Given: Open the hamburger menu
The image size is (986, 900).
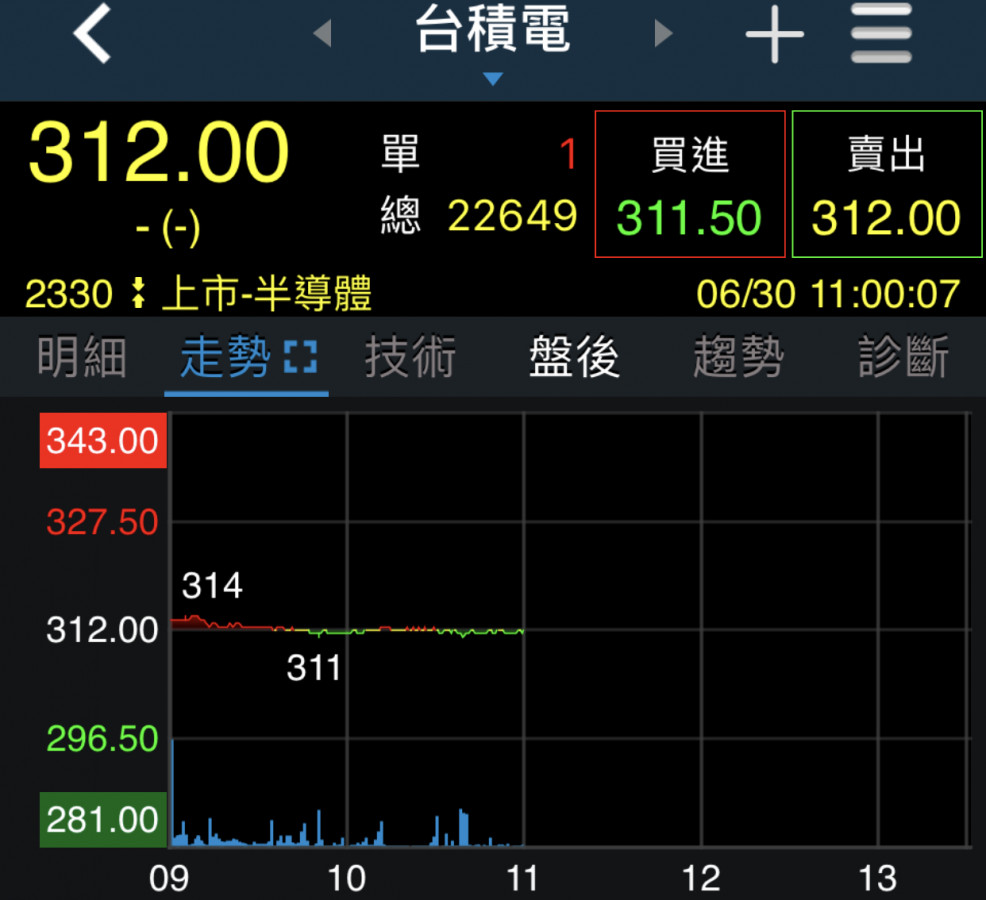Looking at the screenshot, I should [881, 35].
